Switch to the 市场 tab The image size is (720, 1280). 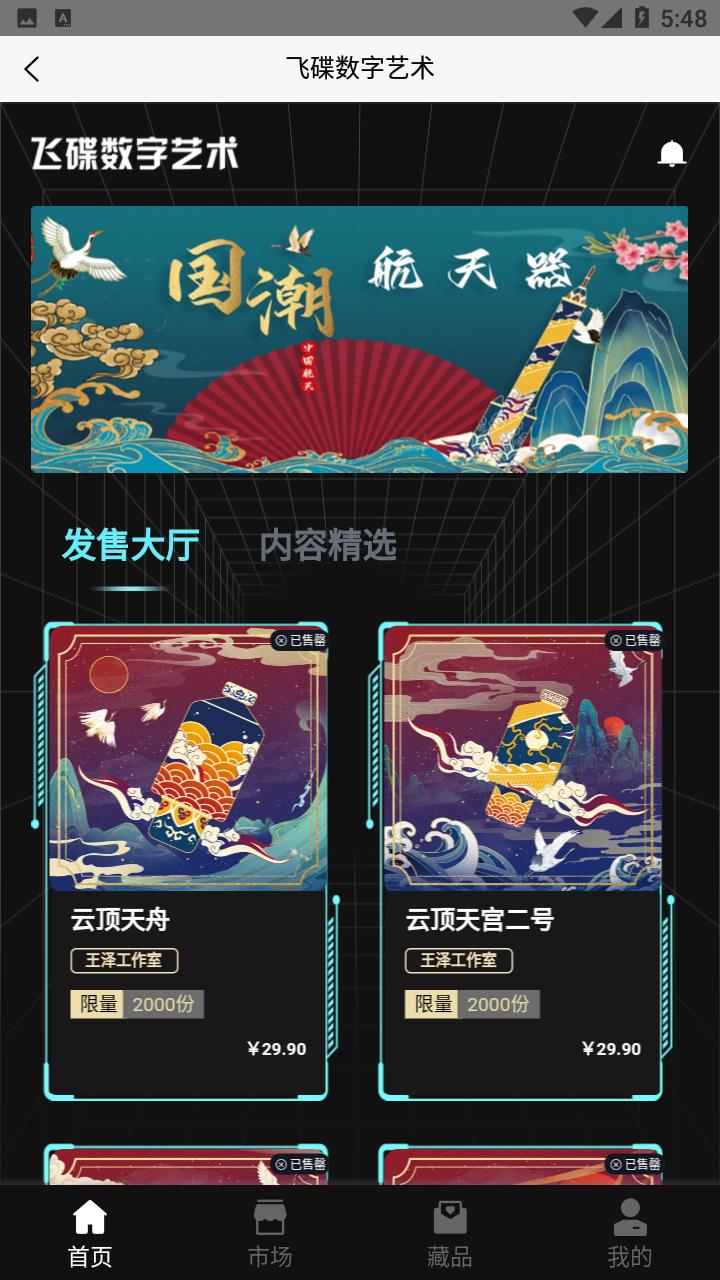point(270,1234)
